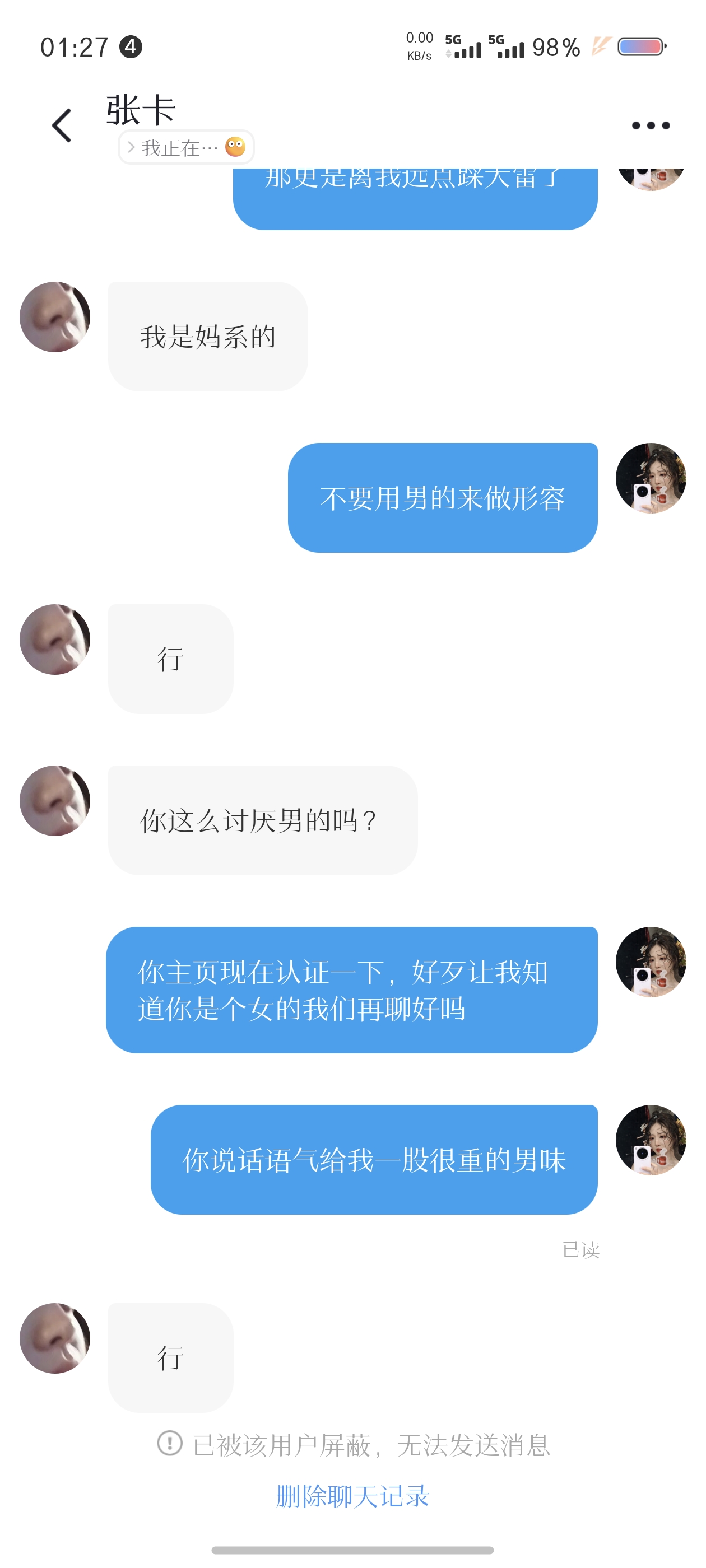Tap 删除聊天记录 to delete the chat history
The height and width of the screenshot is (1568, 706).
pyautogui.click(x=352, y=1496)
